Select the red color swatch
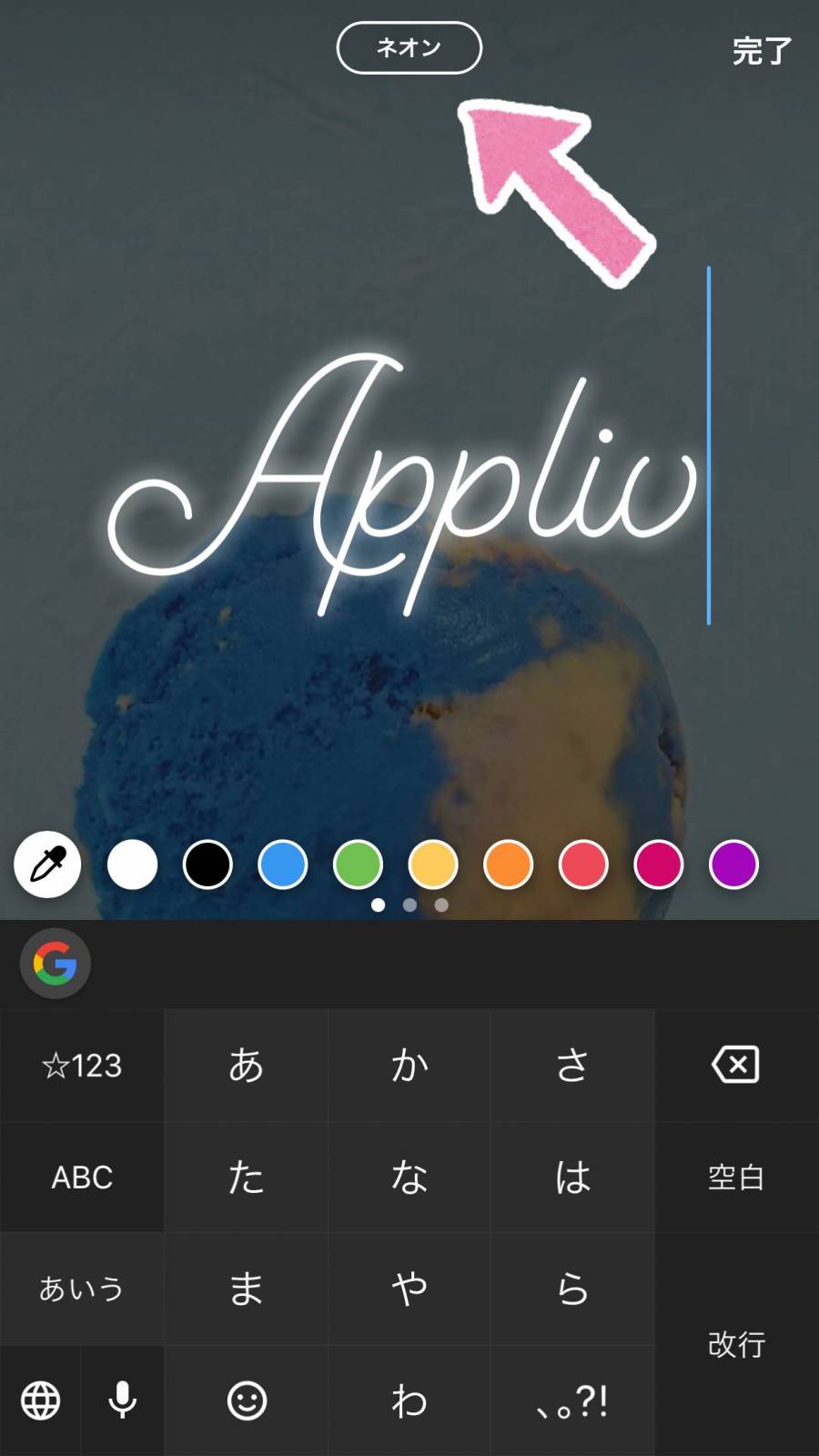The height and width of the screenshot is (1456, 819). pyautogui.click(x=583, y=864)
